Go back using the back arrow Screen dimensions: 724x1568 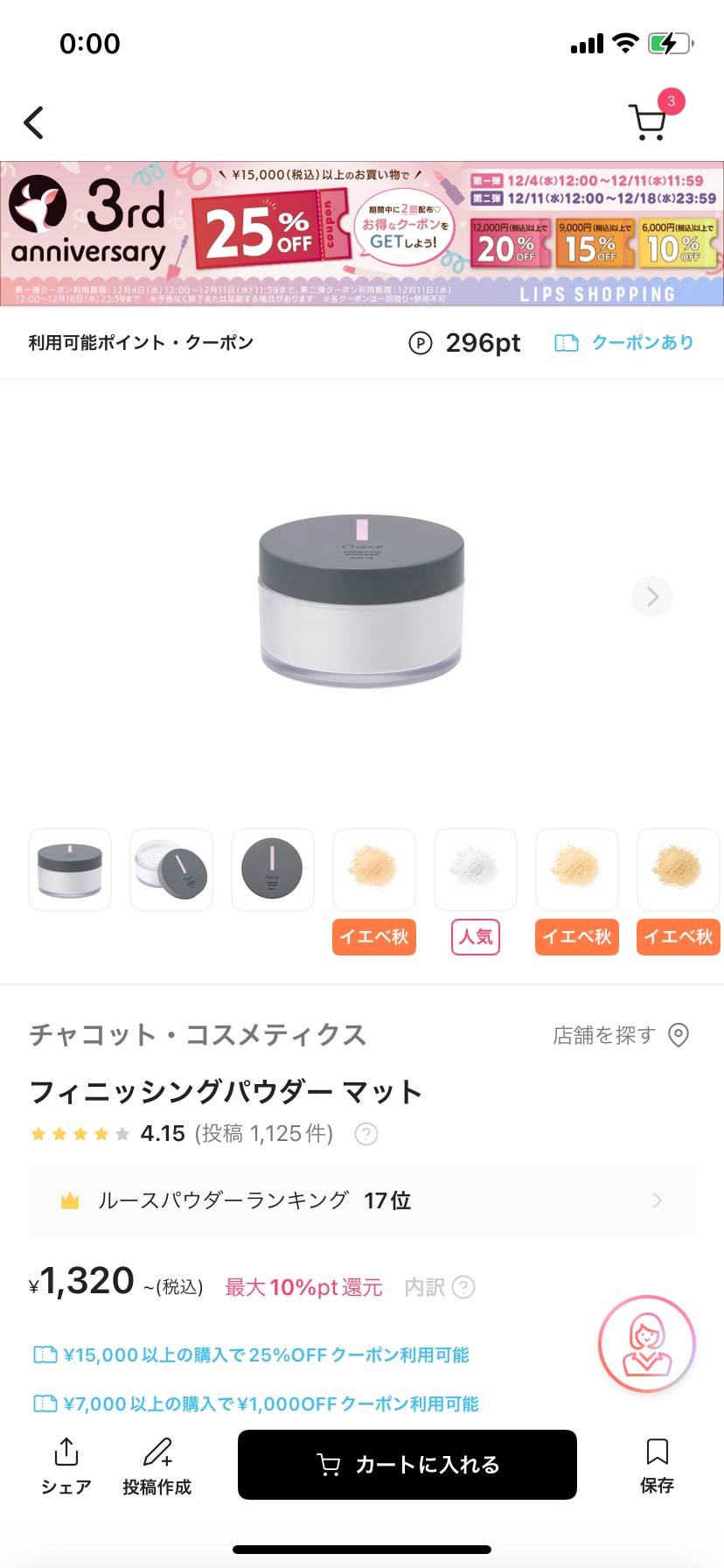(x=34, y=122)
